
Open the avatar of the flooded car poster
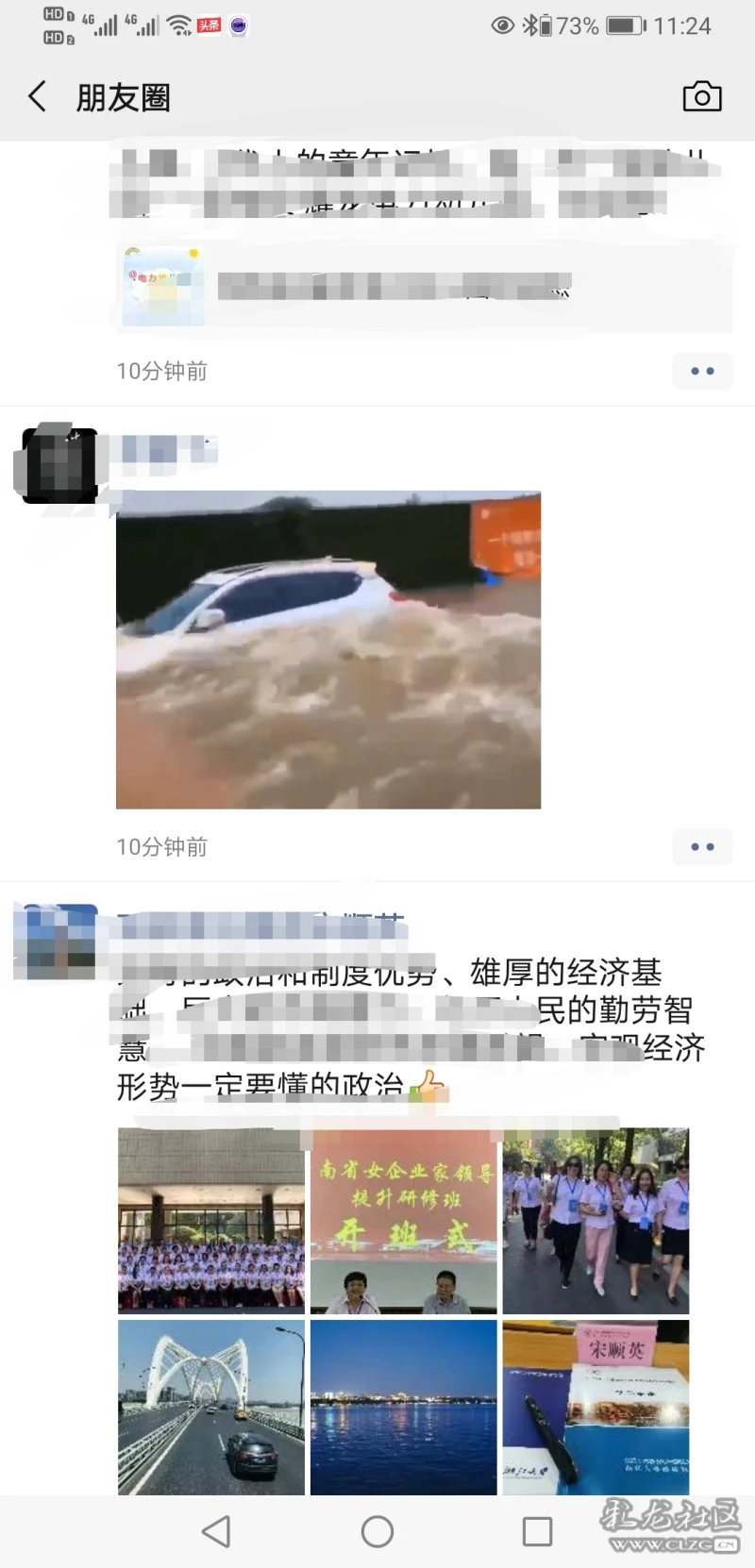coord(60,465)
